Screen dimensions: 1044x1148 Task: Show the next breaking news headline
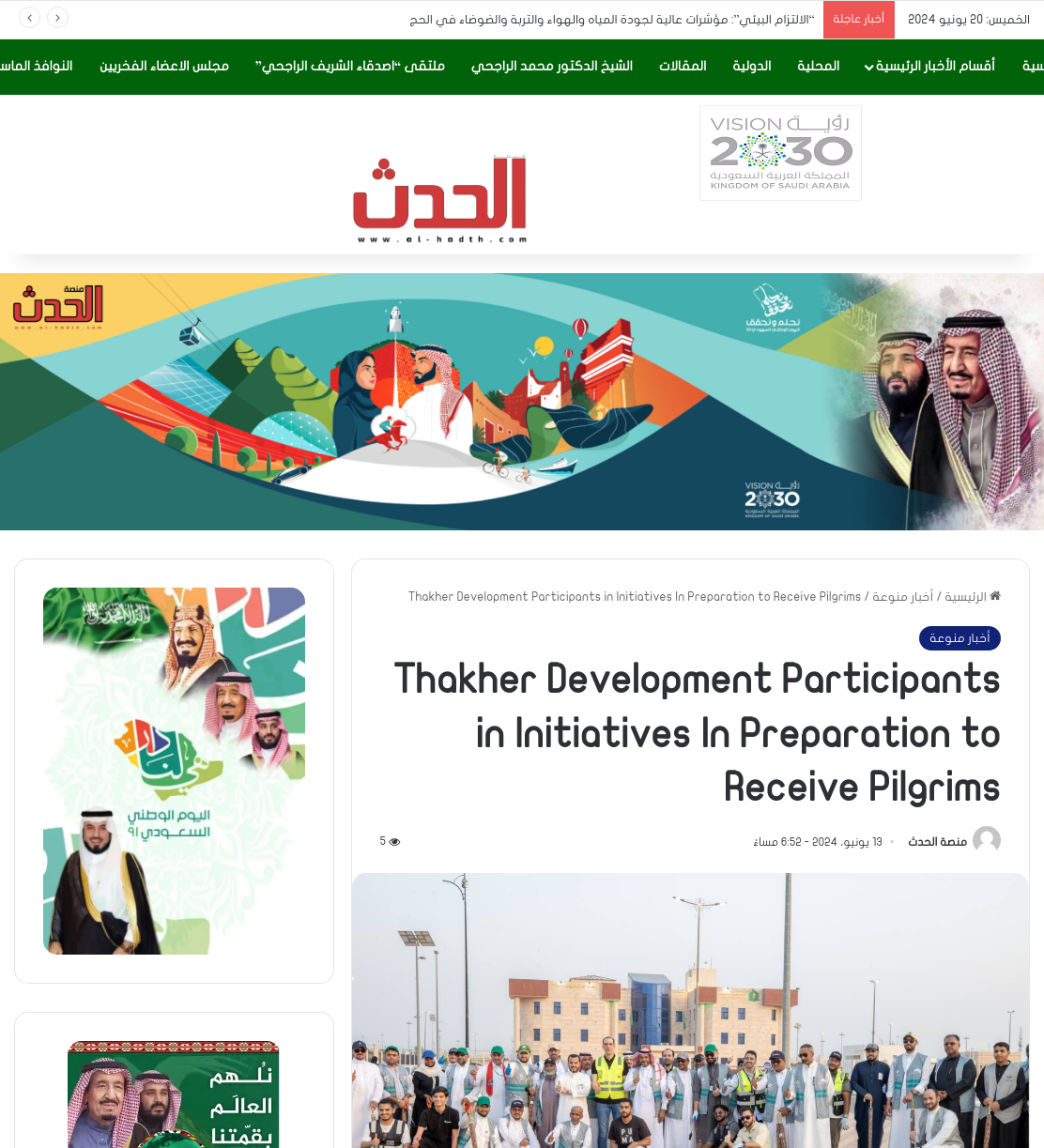click(30, 18)
